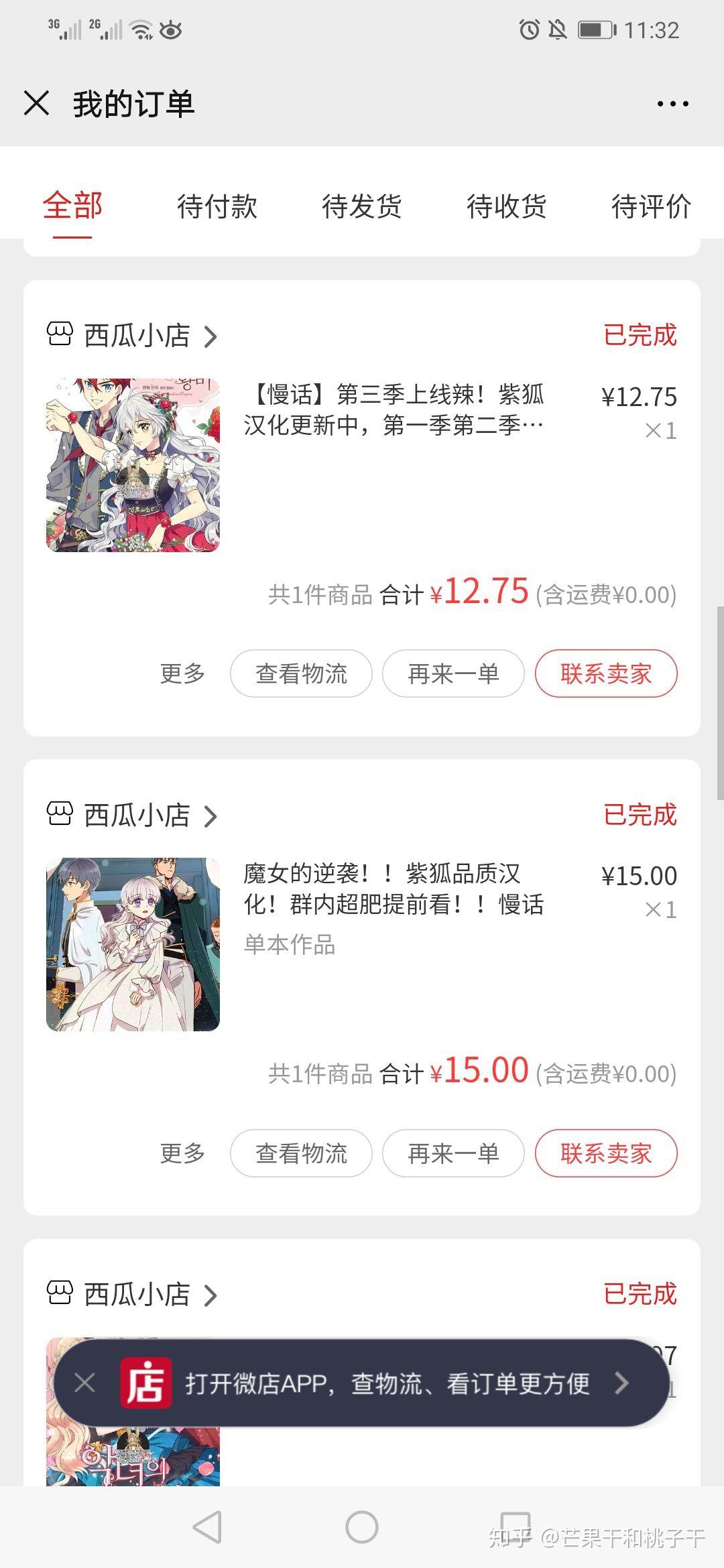Tap 联系卖家 on the ¥15.00 order
The width and height of the screenshot is (724, 1568).
(606, 1153)
